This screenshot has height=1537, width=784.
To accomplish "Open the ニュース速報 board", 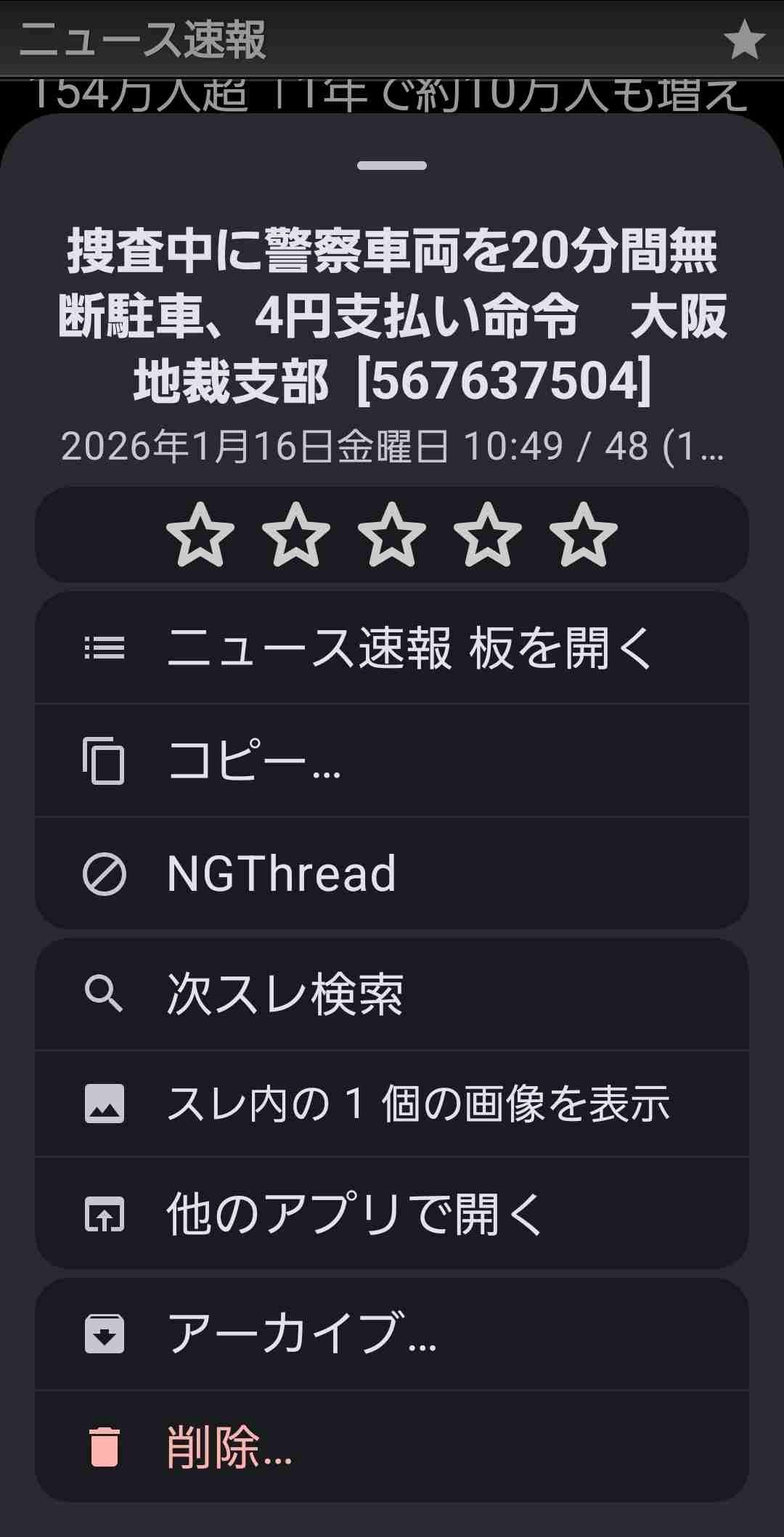I will pyautogui.click(x=392, y=648).
